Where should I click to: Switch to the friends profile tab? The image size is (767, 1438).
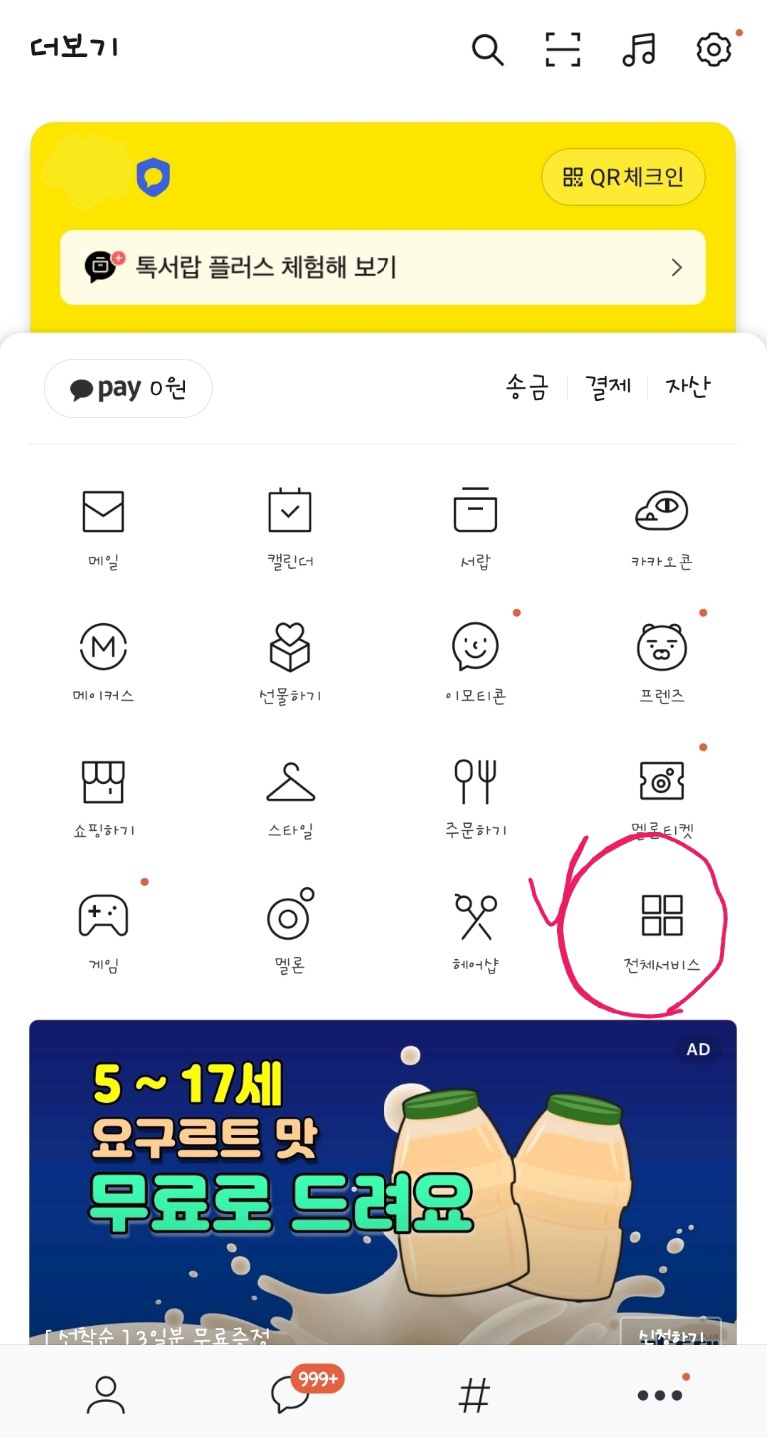click(x=104, y=1395)
